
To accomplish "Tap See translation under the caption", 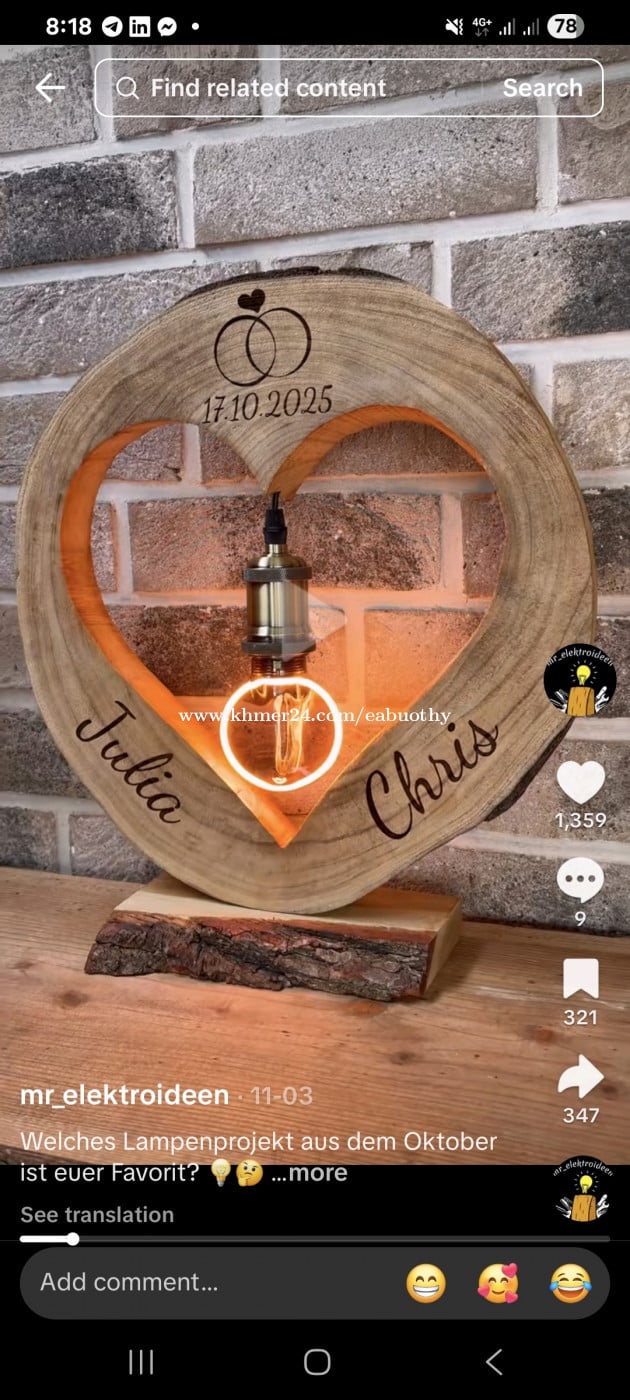I will click(97, 1214).
